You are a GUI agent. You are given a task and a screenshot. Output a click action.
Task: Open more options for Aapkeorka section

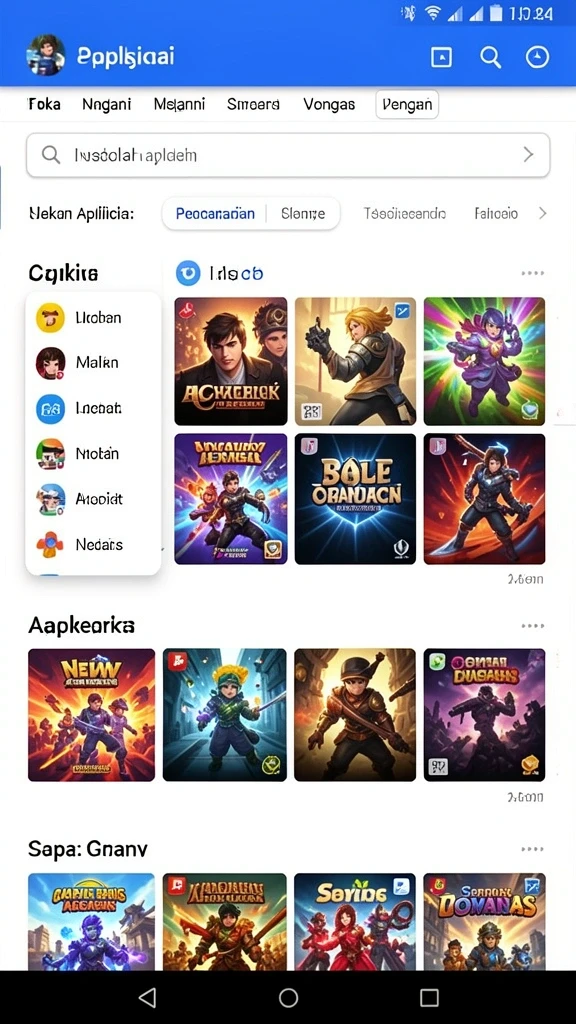[x=532, y=626]
